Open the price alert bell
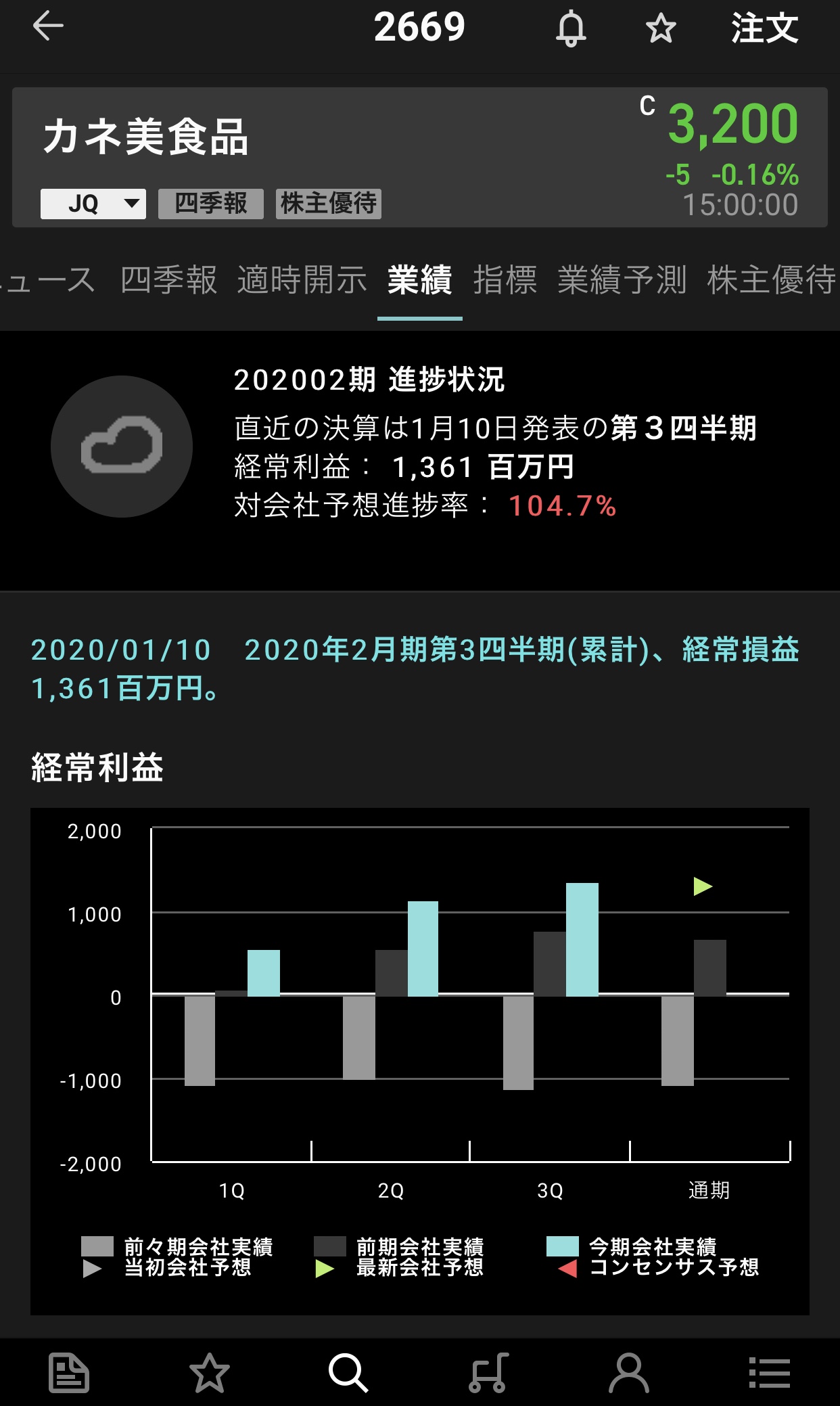The image size is (840, 1406). pyautogui.click(x=570, y=28)
